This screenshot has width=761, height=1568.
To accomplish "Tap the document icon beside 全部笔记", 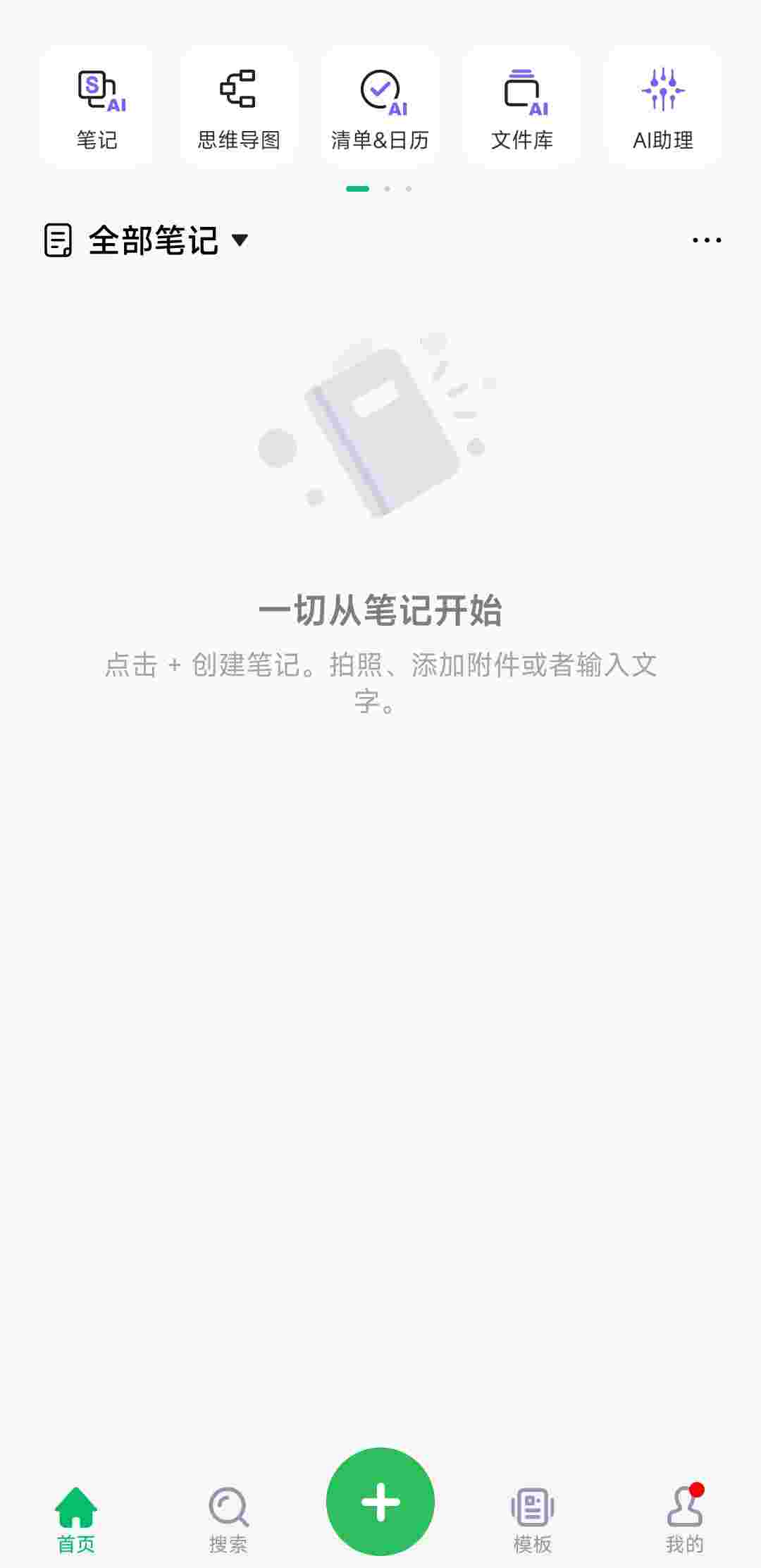I will [58, 240].
